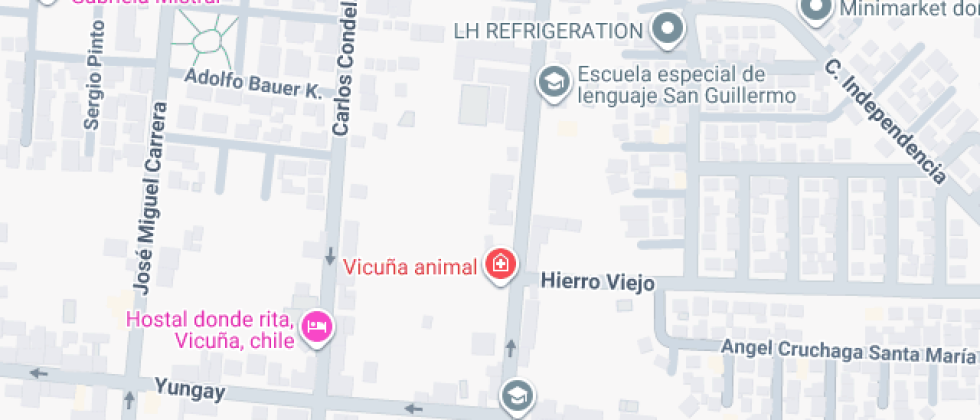Open the Vicuña animal vet marker
The height and width of the screenshot is (420, 980).
500,265
